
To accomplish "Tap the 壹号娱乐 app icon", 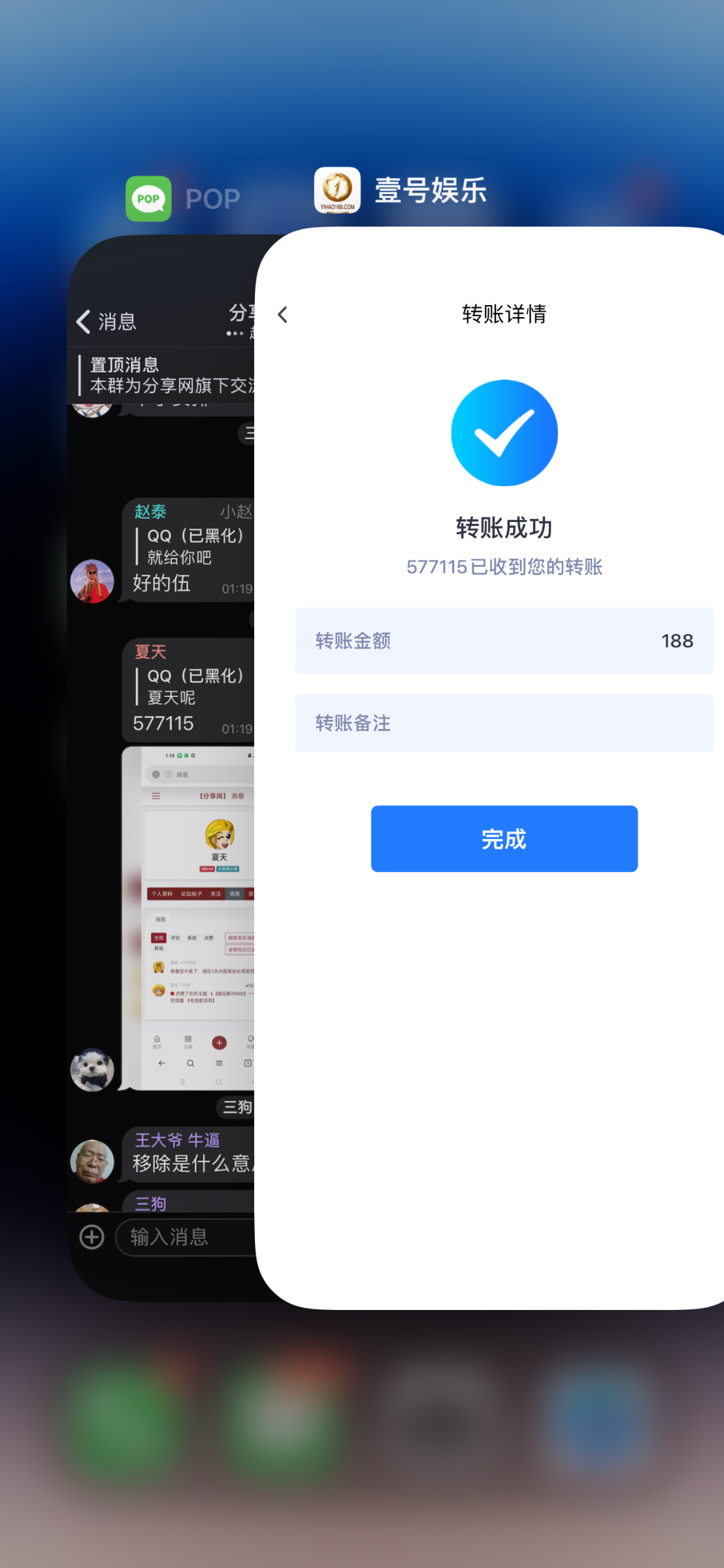I will click(x=337, y=190).
